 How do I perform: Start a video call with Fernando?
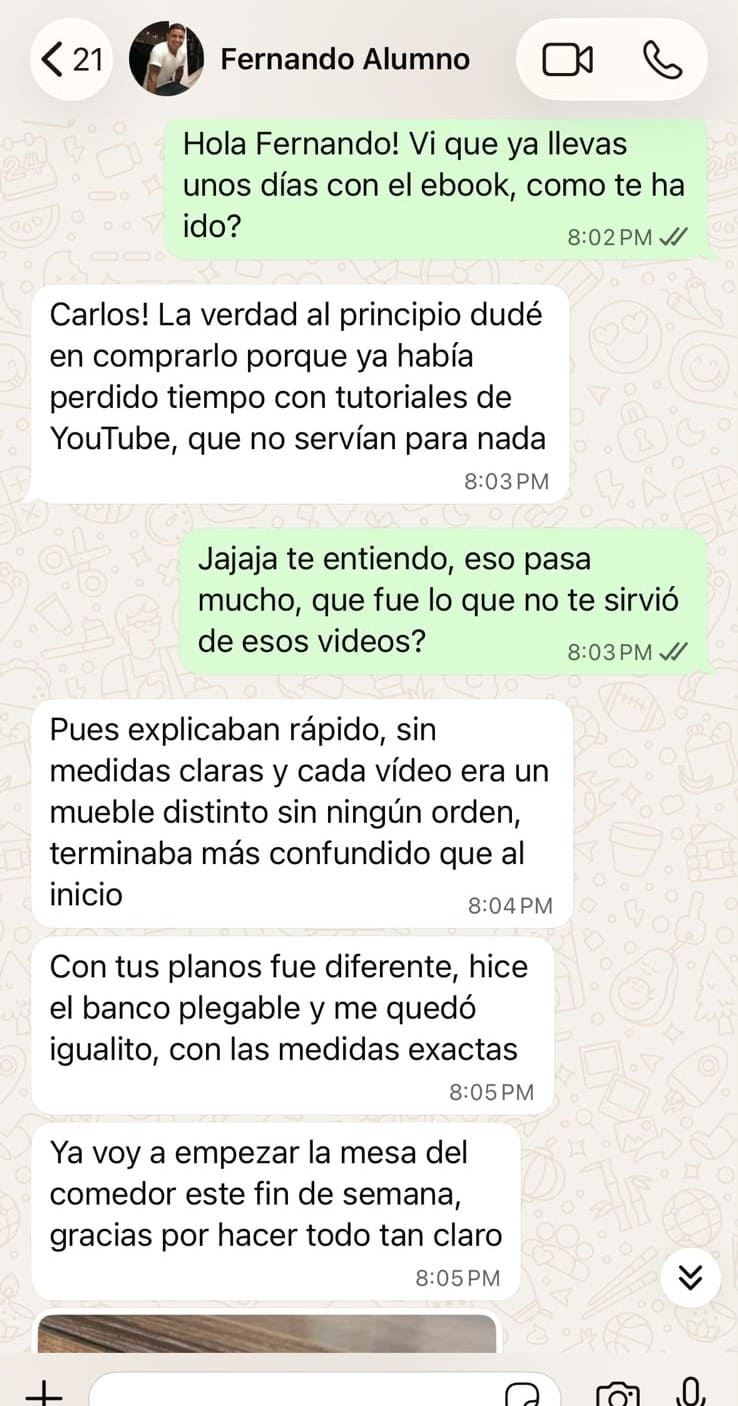[567, 60]
